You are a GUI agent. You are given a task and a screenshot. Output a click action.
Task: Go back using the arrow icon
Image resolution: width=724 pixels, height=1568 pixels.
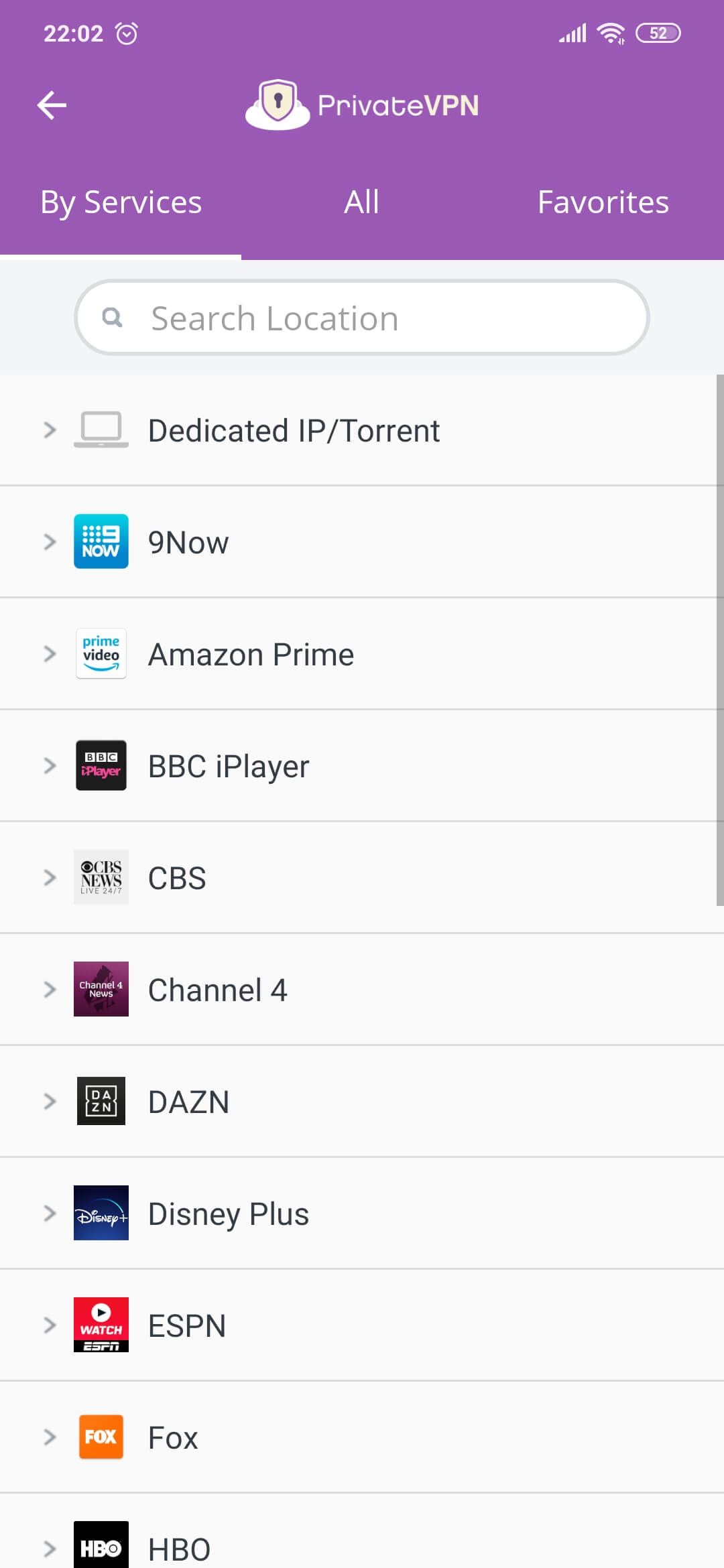click(52, 105)
